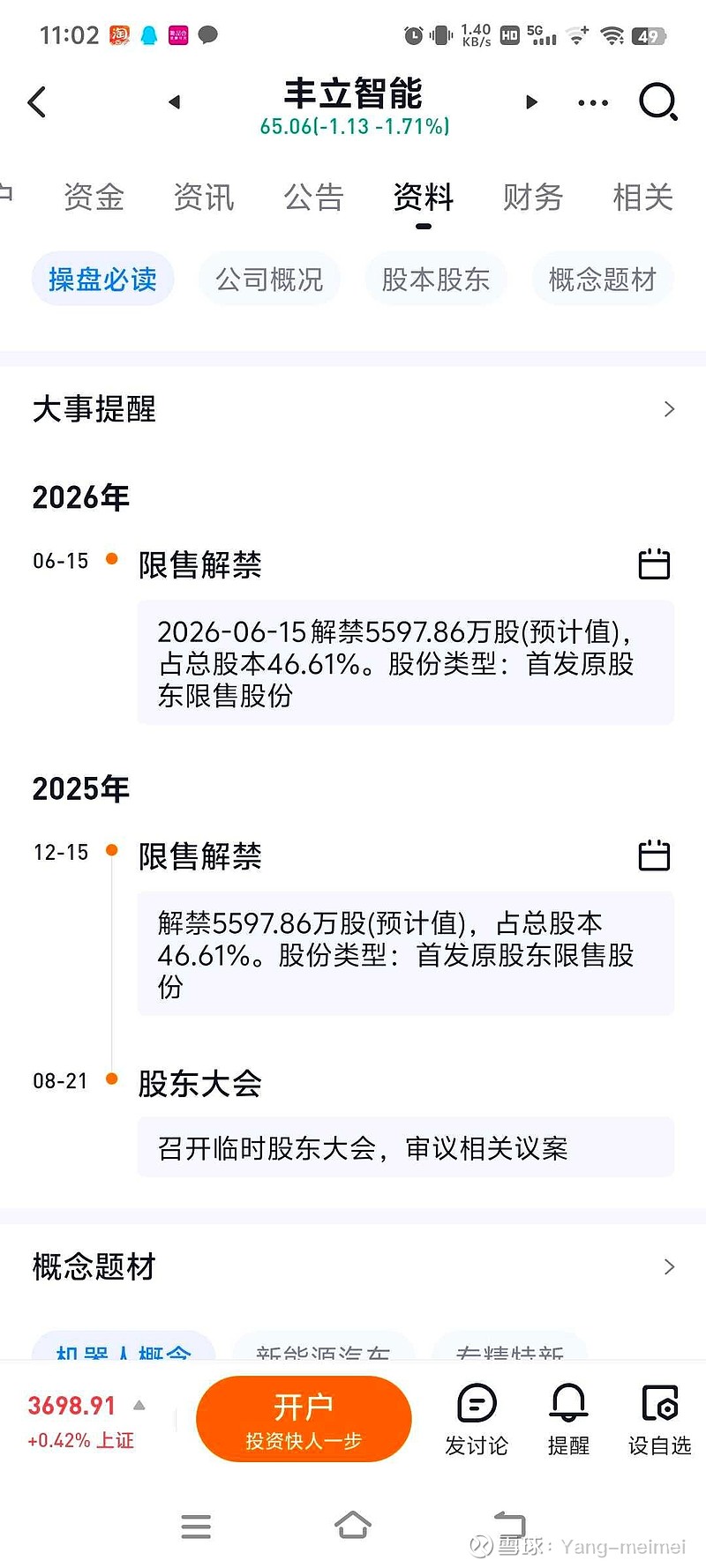Expand the 大事提醒 section
The height and width of the screenshot is (1568, 706).
[353, 409]
